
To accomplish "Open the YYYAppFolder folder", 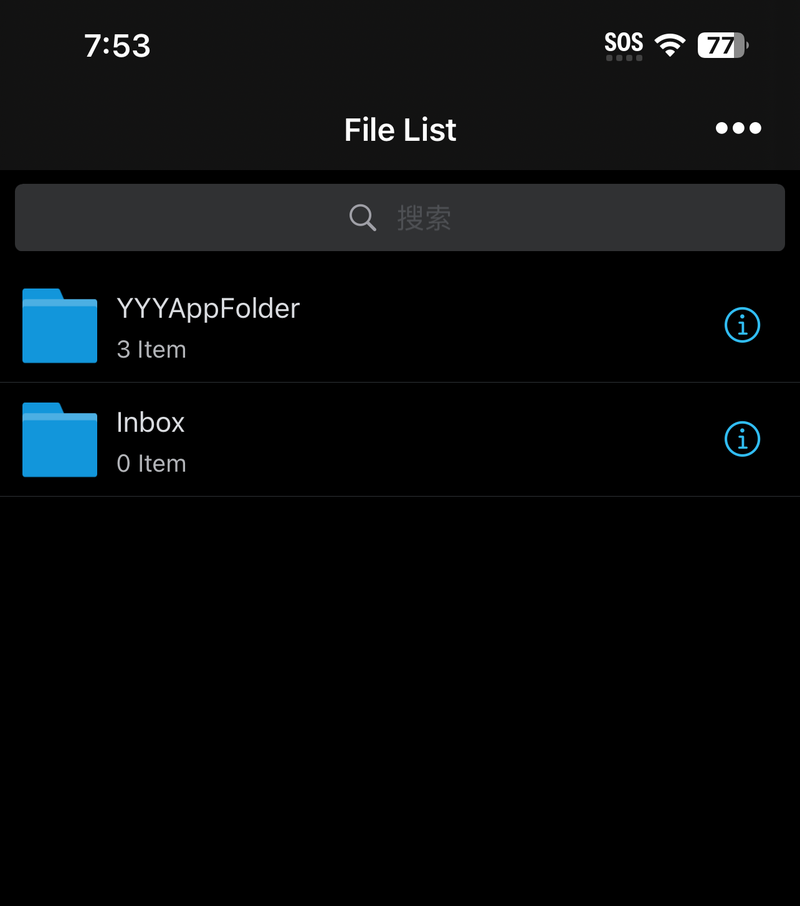I will coord(208,326).
